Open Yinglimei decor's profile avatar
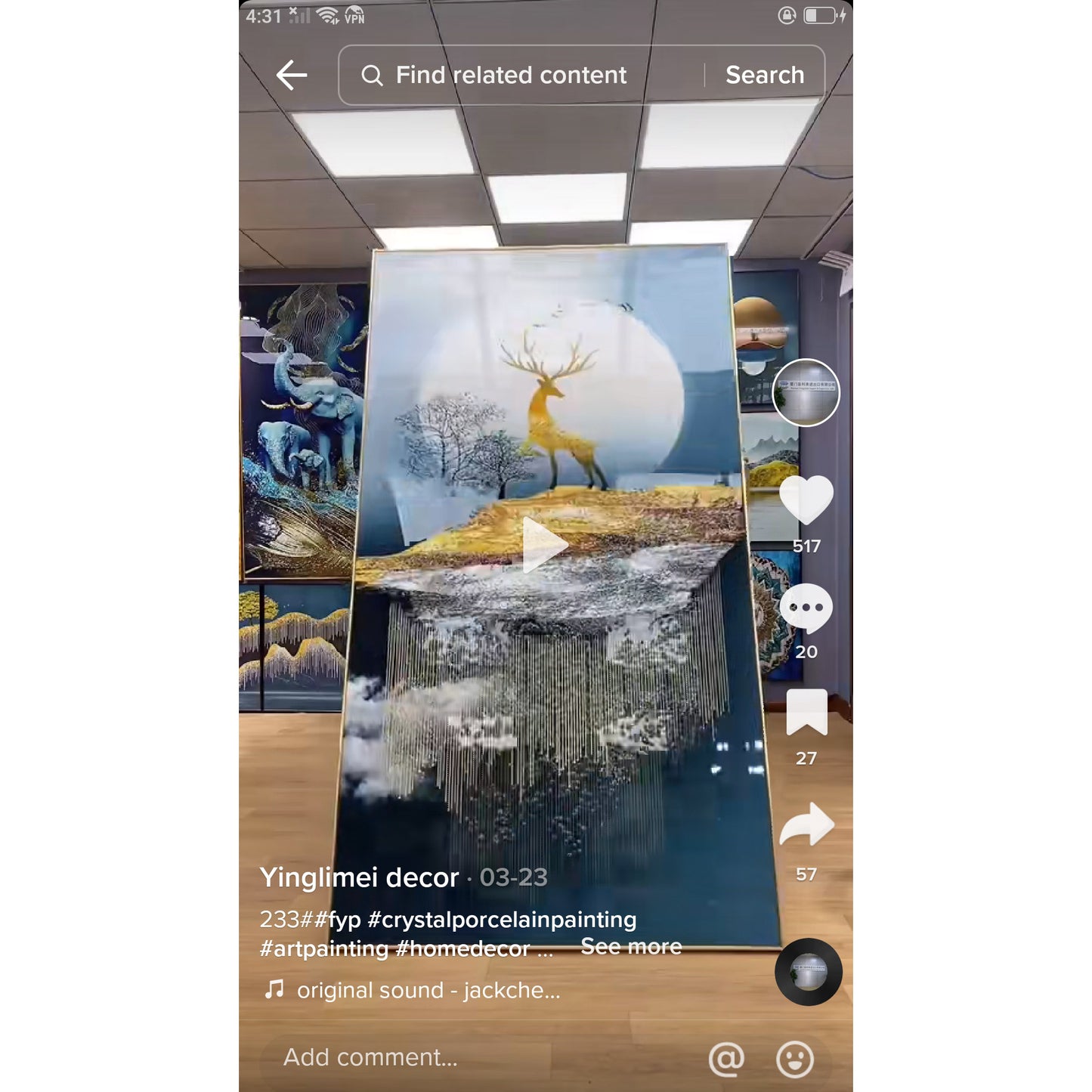Viewport: 1092px width, 1092px height. coord(806,392)
